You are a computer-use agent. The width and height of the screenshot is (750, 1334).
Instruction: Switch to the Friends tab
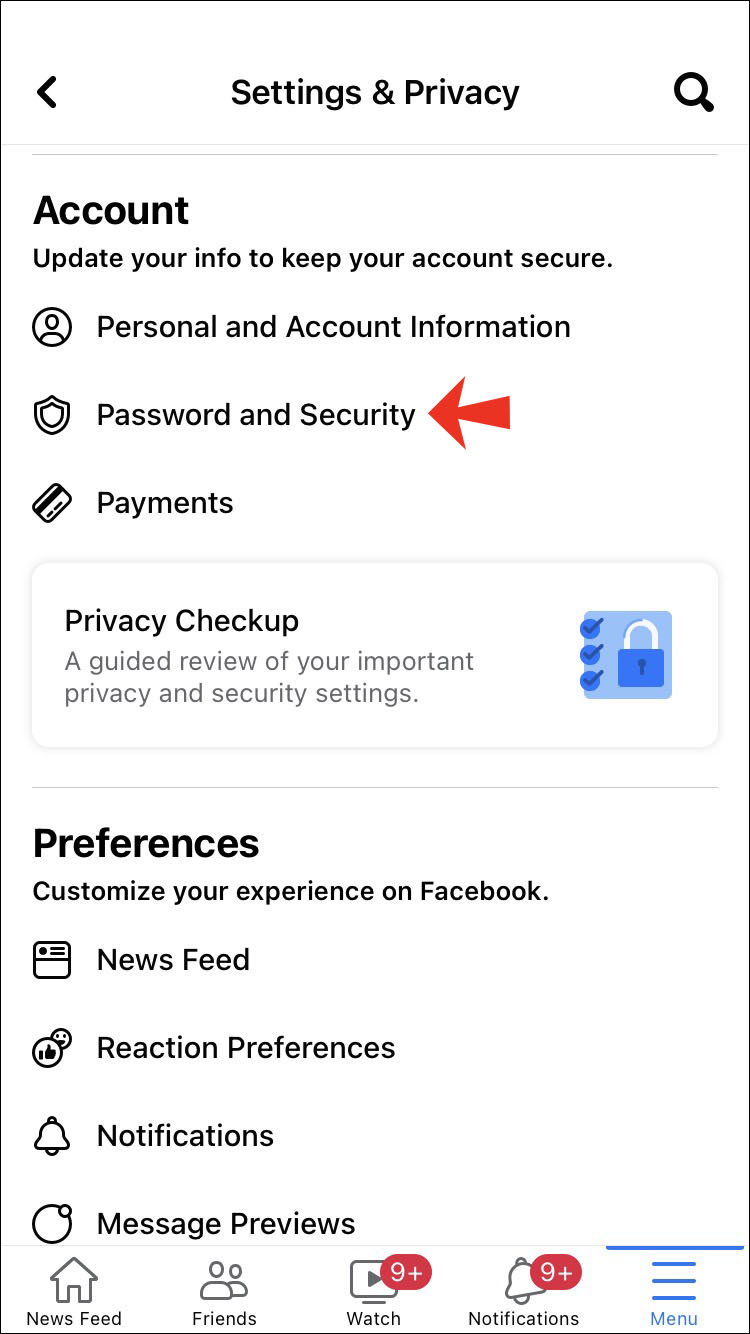[x=224, y=1292]
